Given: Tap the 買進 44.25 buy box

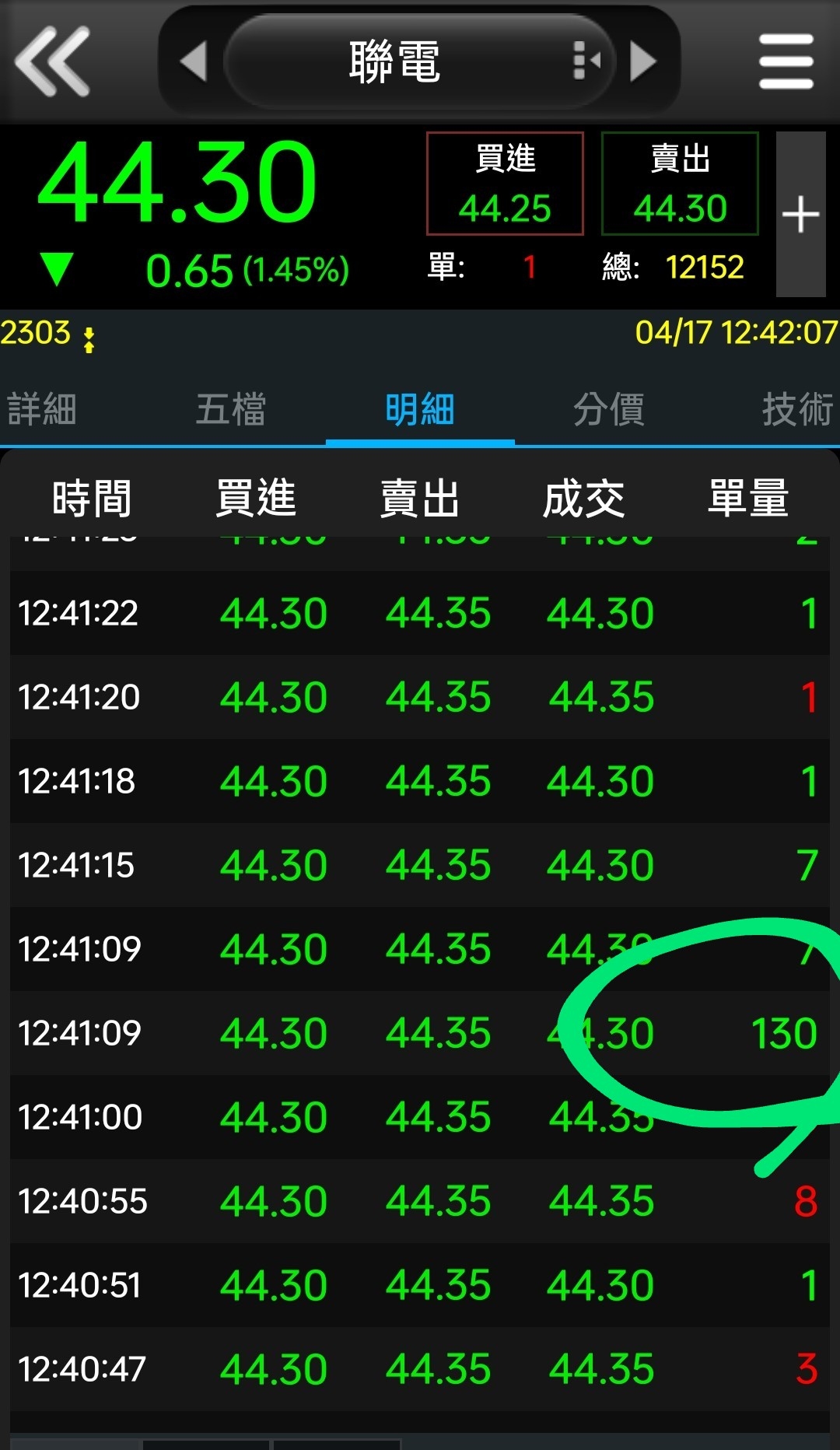Looking at the screenshot, I should [505, 184].
